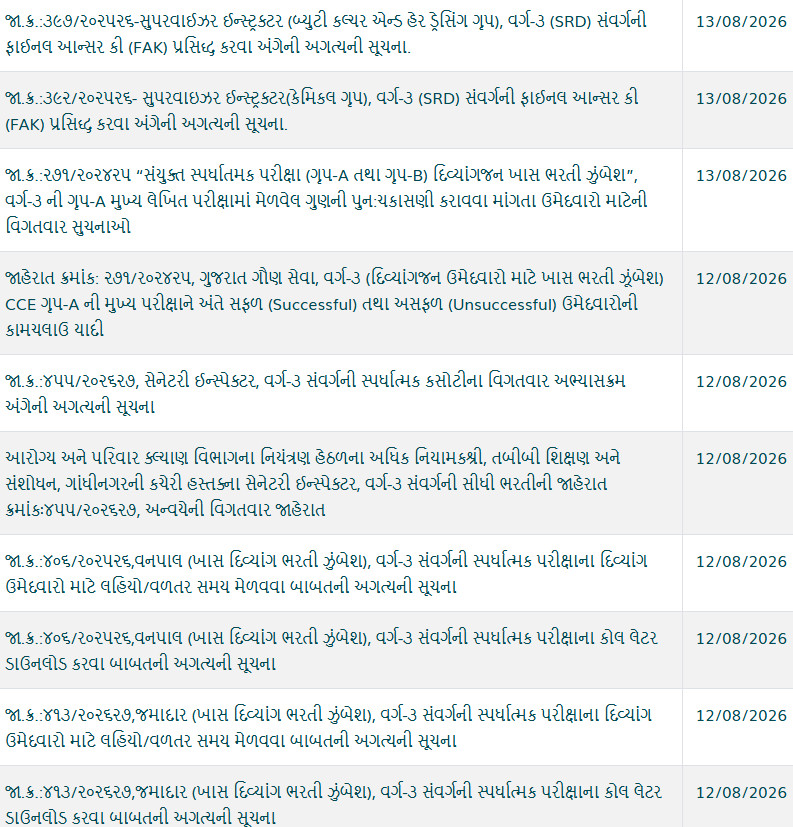The image size is (793, 827).
Task: View the CCE Group-A Successful/Unsuccessful candidates list
Action: pos(334,303)
